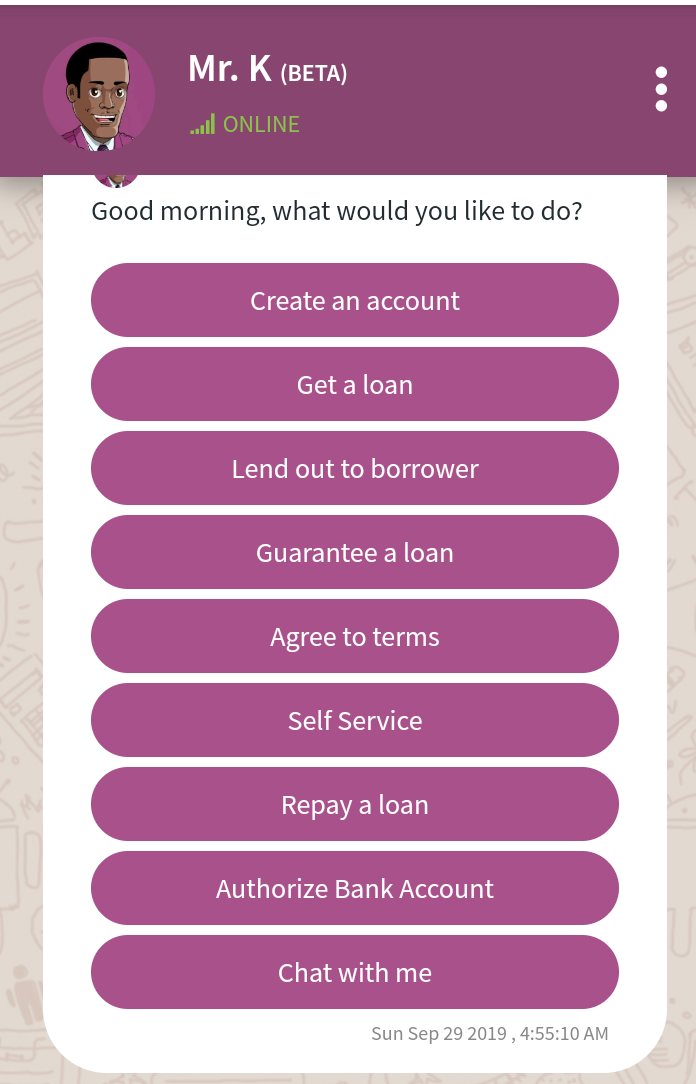Screen dimensions: 696x1084
Task: Select Create an account
Action: (355, 301)
